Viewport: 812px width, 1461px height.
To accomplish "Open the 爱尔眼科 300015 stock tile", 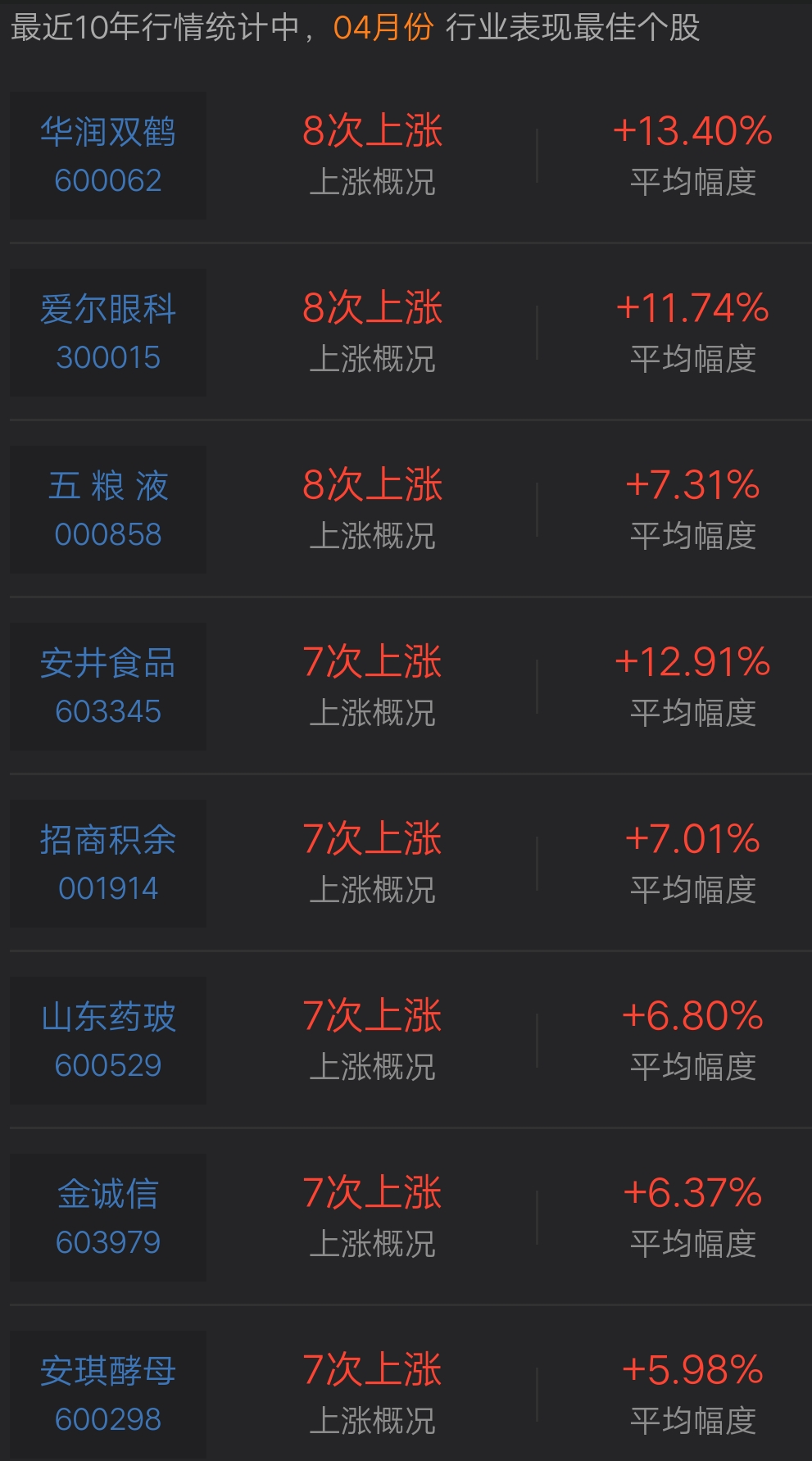I will pyautogui.click(x=108, y=332).
